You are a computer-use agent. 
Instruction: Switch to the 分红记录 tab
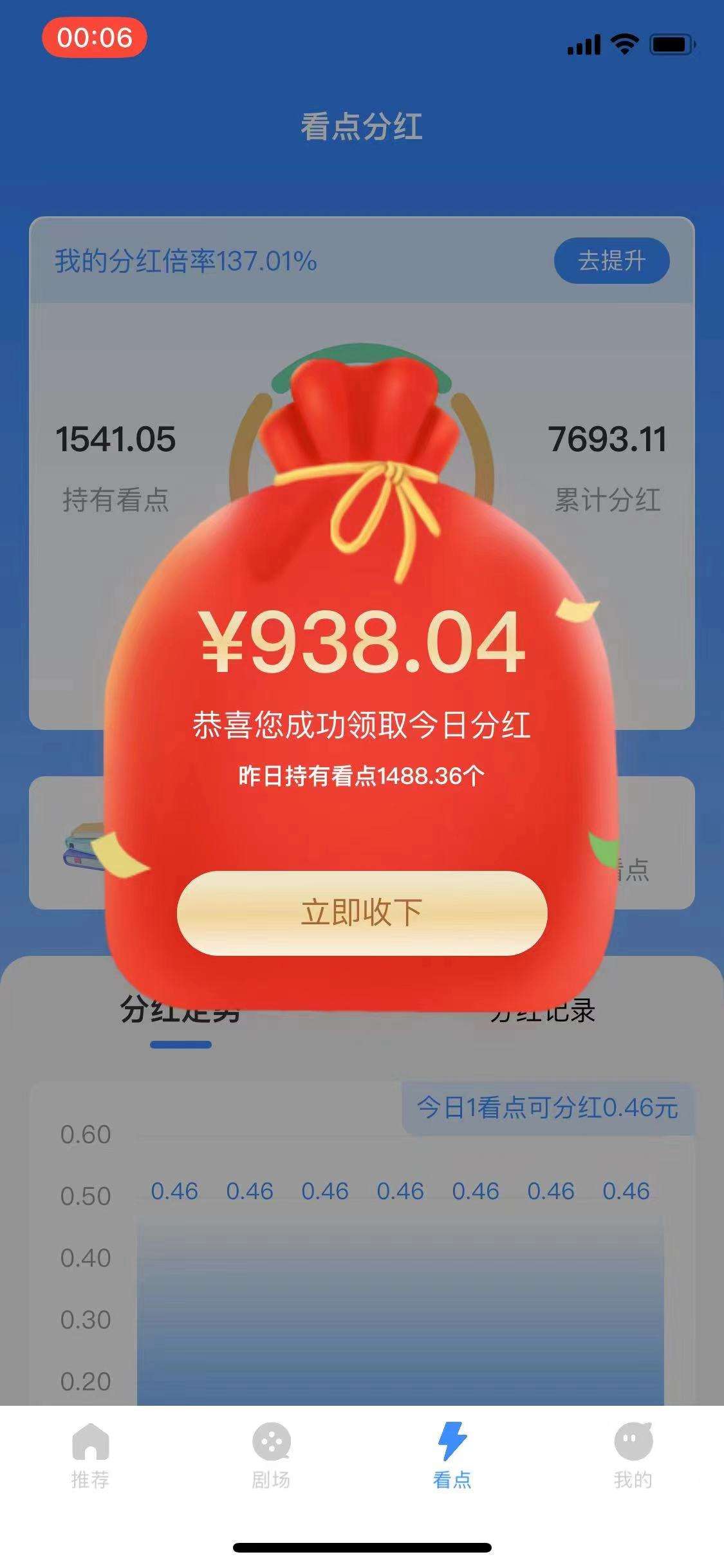point(543,1012)
